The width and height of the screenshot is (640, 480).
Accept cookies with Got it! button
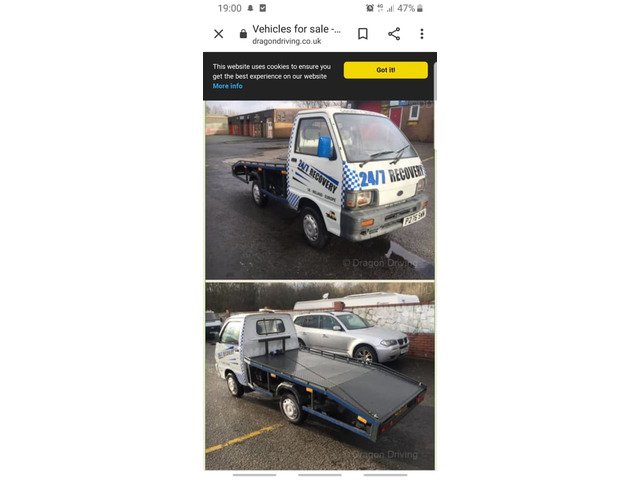385,70
